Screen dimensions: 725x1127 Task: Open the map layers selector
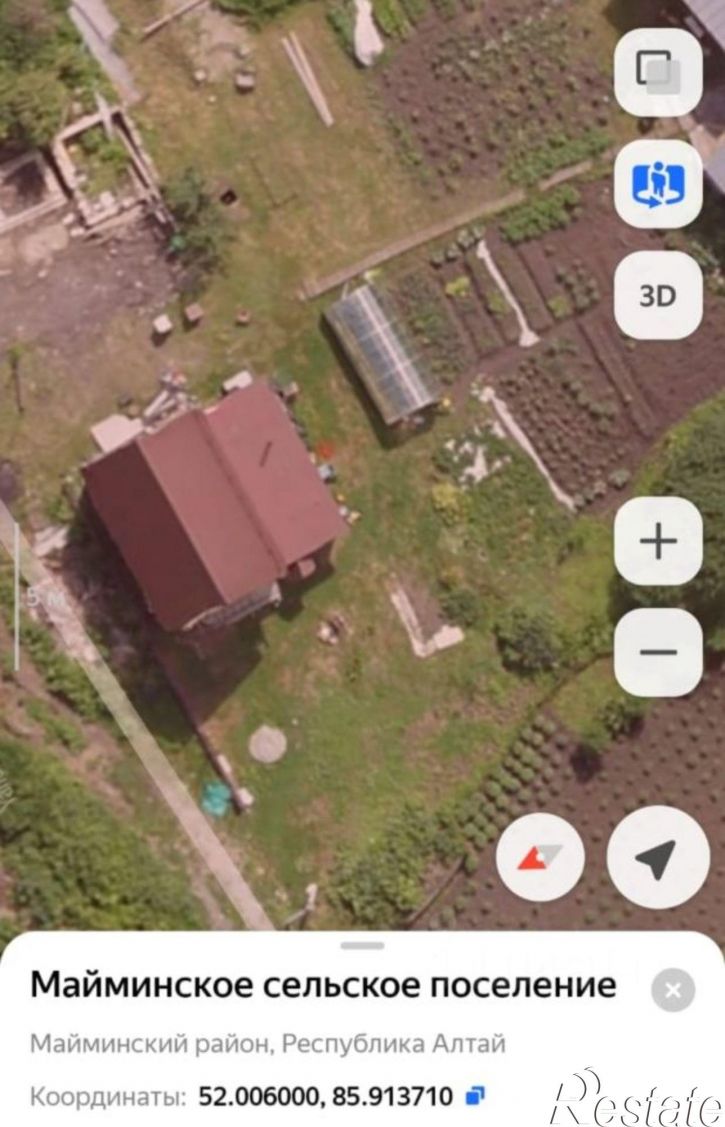pos(657,72)
